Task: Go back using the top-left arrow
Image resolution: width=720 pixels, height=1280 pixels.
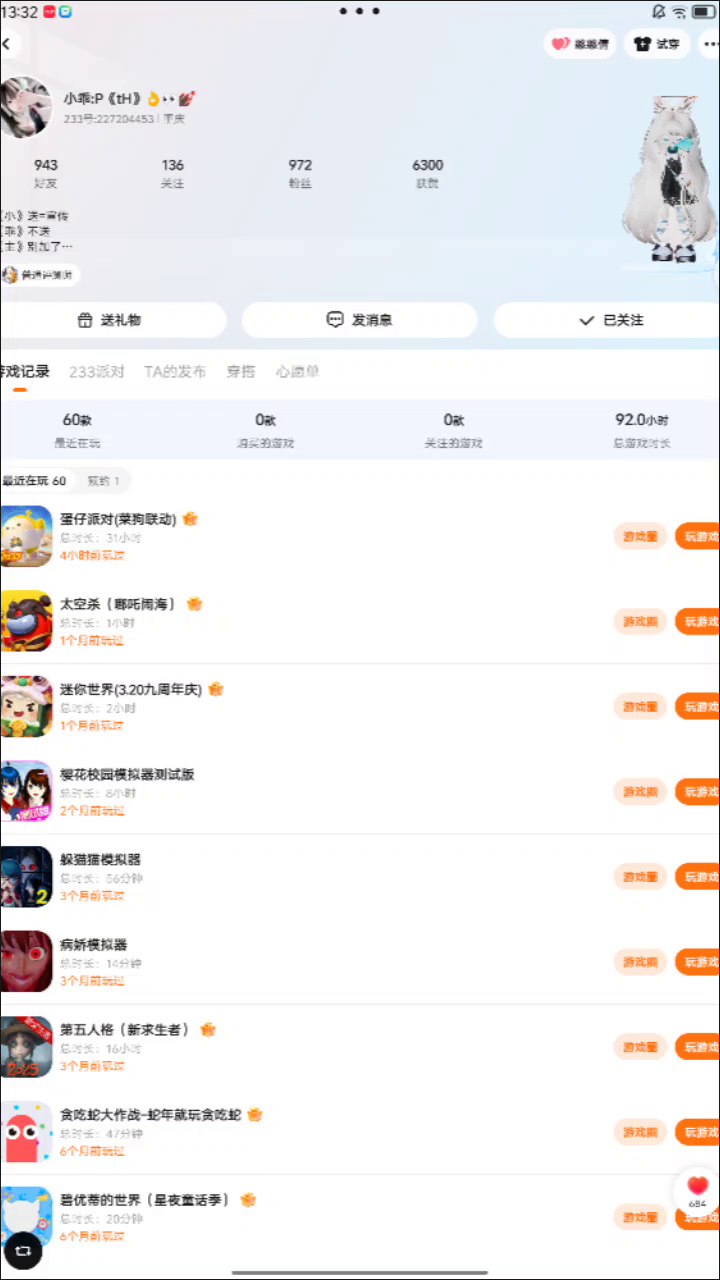Action: [8, 44]
